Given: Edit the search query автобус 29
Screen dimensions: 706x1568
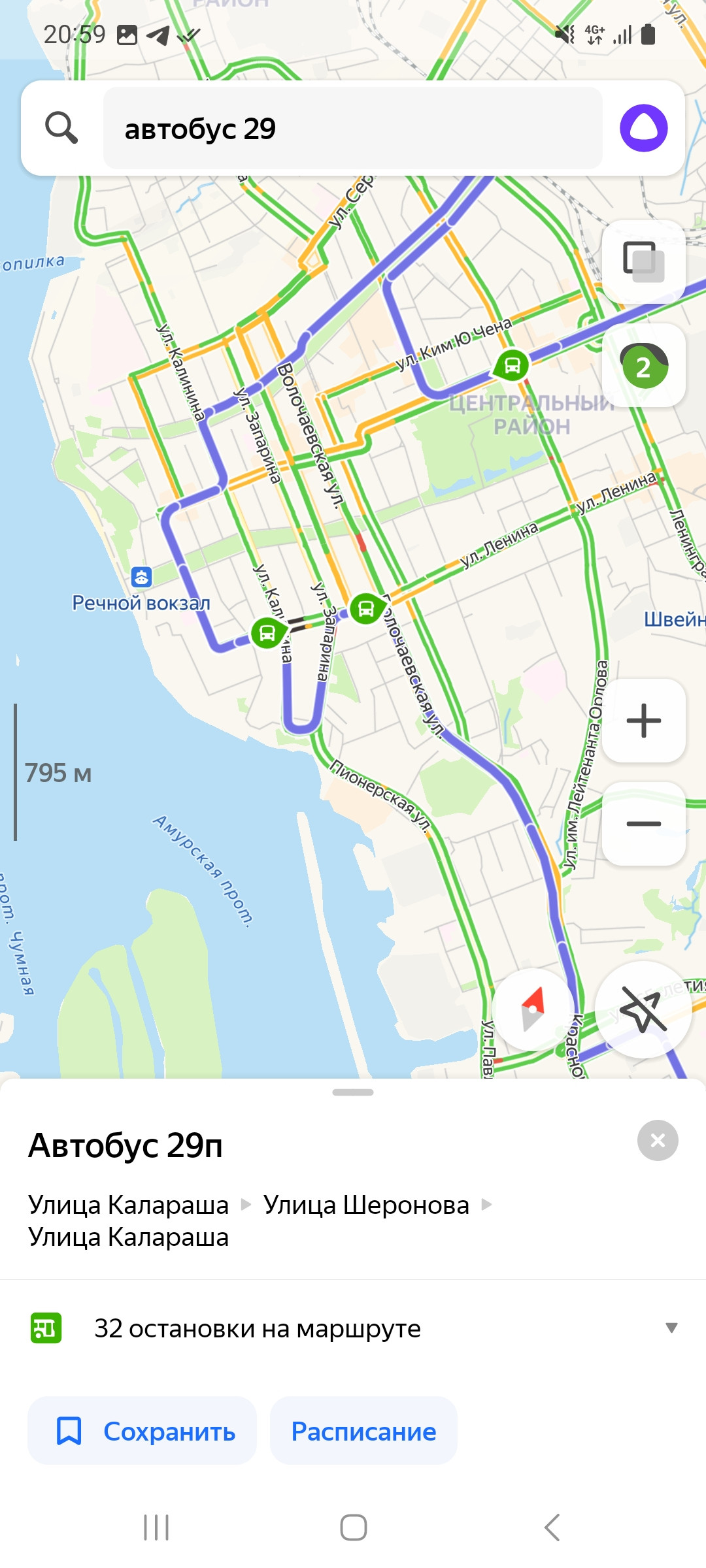Looking at the screenshot, I should (352, 128).
